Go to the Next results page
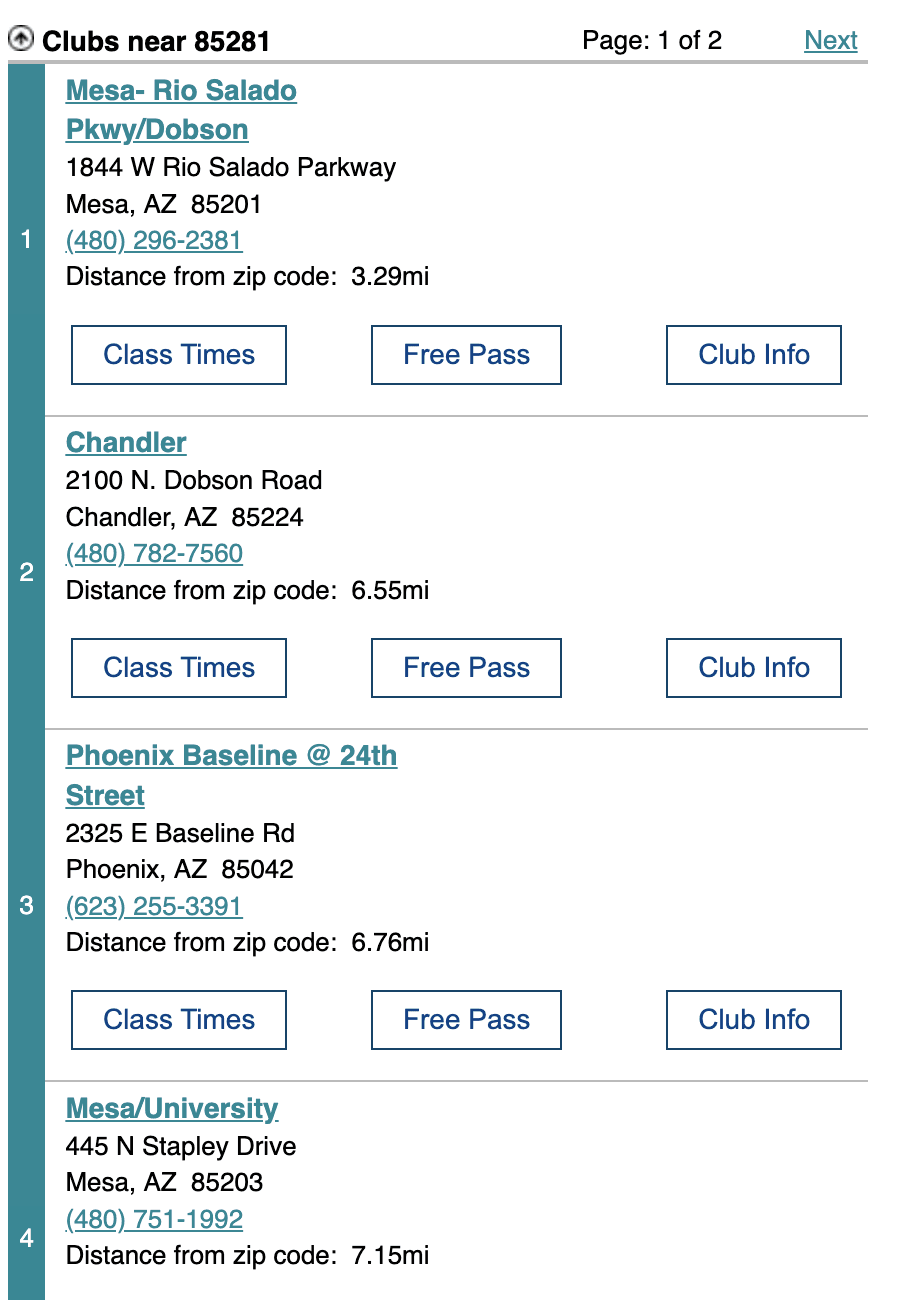This screenshot has height=1300, width=904. coord(831,40)
